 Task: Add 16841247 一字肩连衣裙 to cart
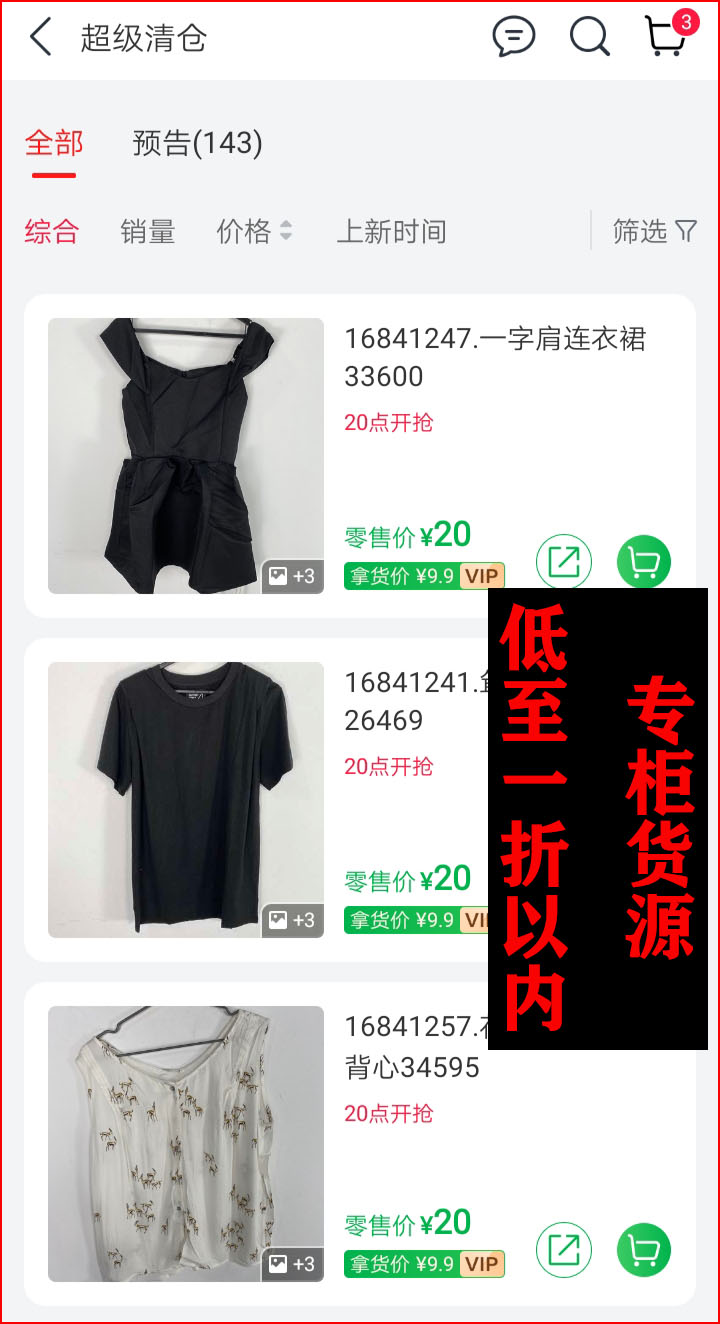(643, 562)
